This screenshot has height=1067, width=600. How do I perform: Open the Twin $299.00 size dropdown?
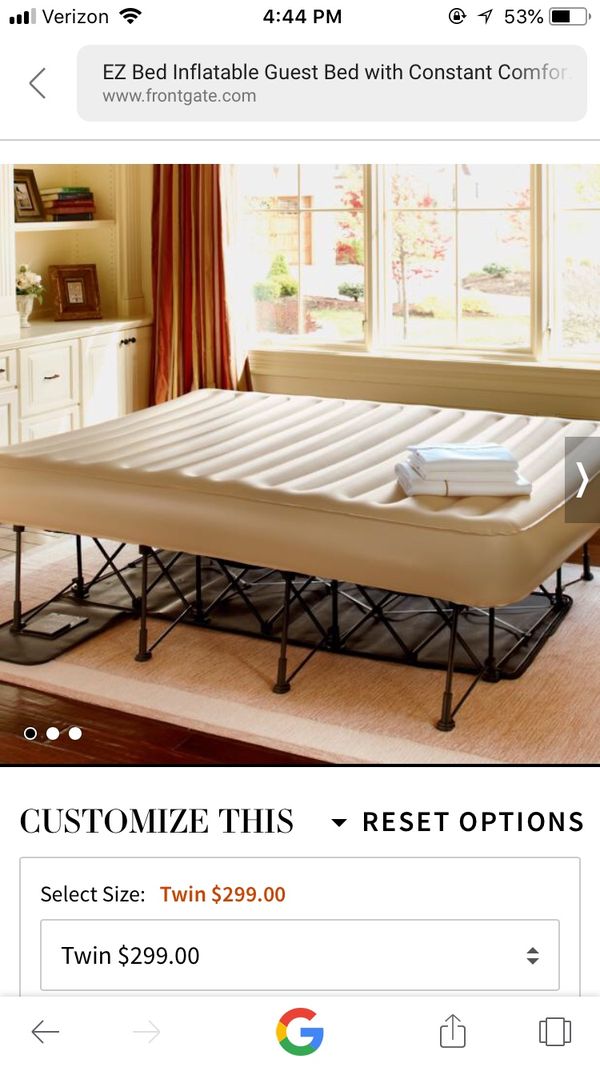click(x=300, y=955)
